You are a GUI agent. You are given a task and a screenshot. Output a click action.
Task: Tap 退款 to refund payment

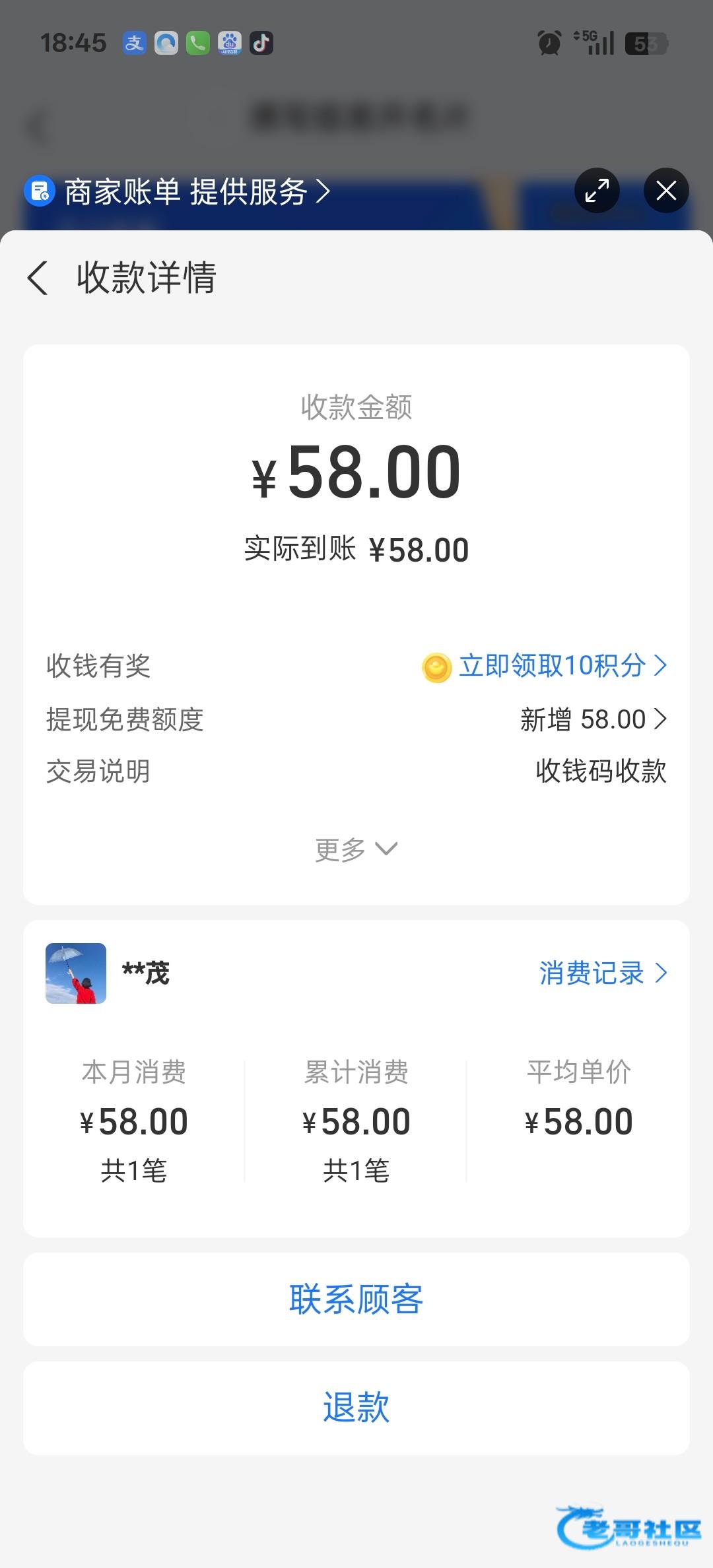click(x=356, y=1408)
